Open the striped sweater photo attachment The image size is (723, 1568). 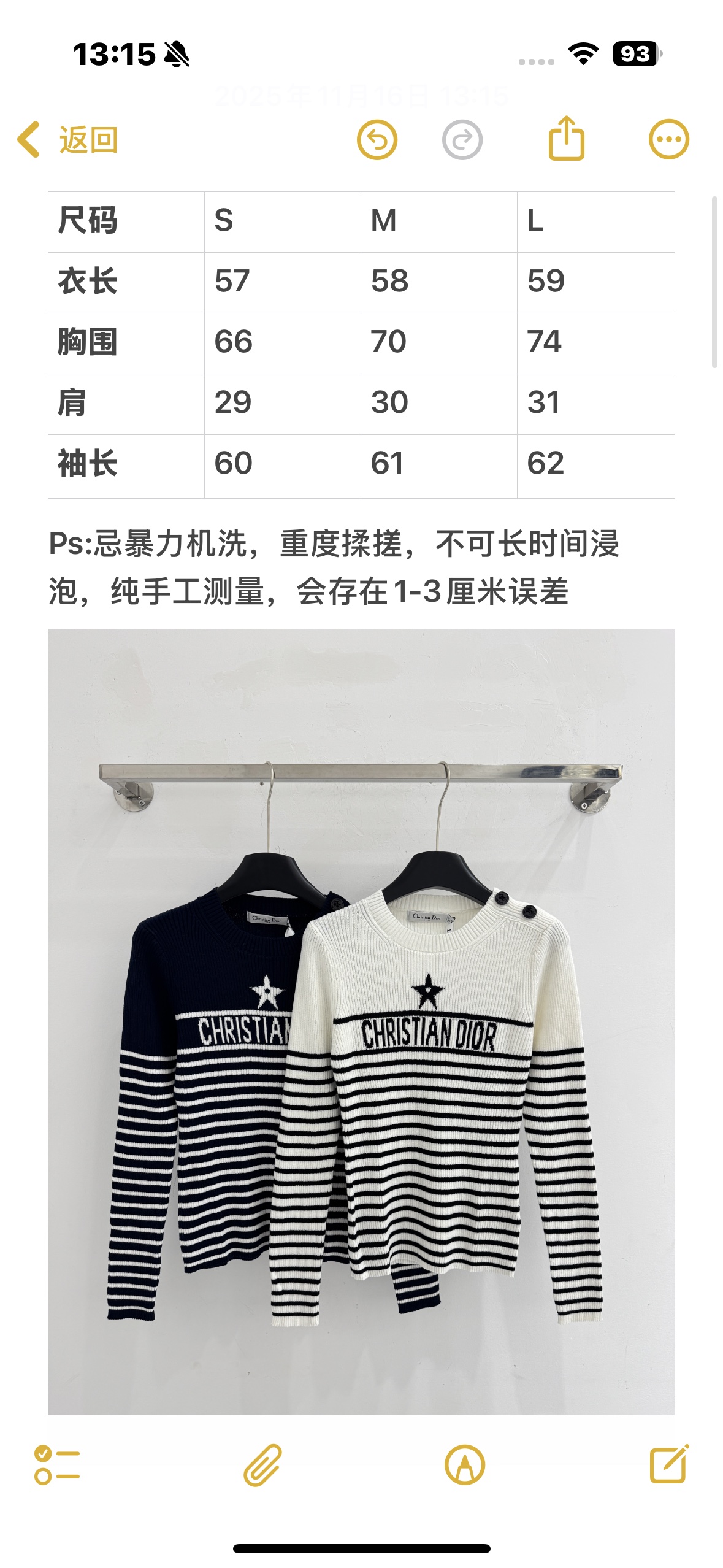coord(361,1021)
